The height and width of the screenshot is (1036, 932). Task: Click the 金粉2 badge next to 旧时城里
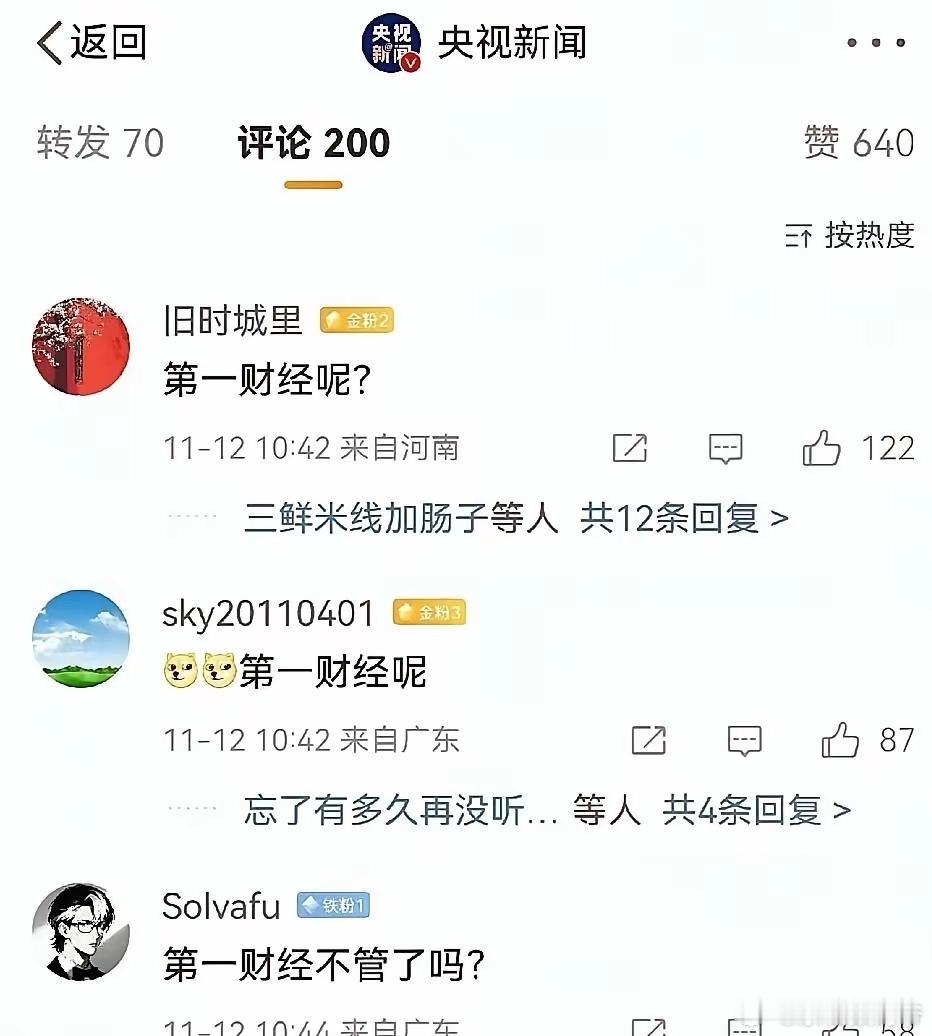pyautogui.click(x=357, y=320)
